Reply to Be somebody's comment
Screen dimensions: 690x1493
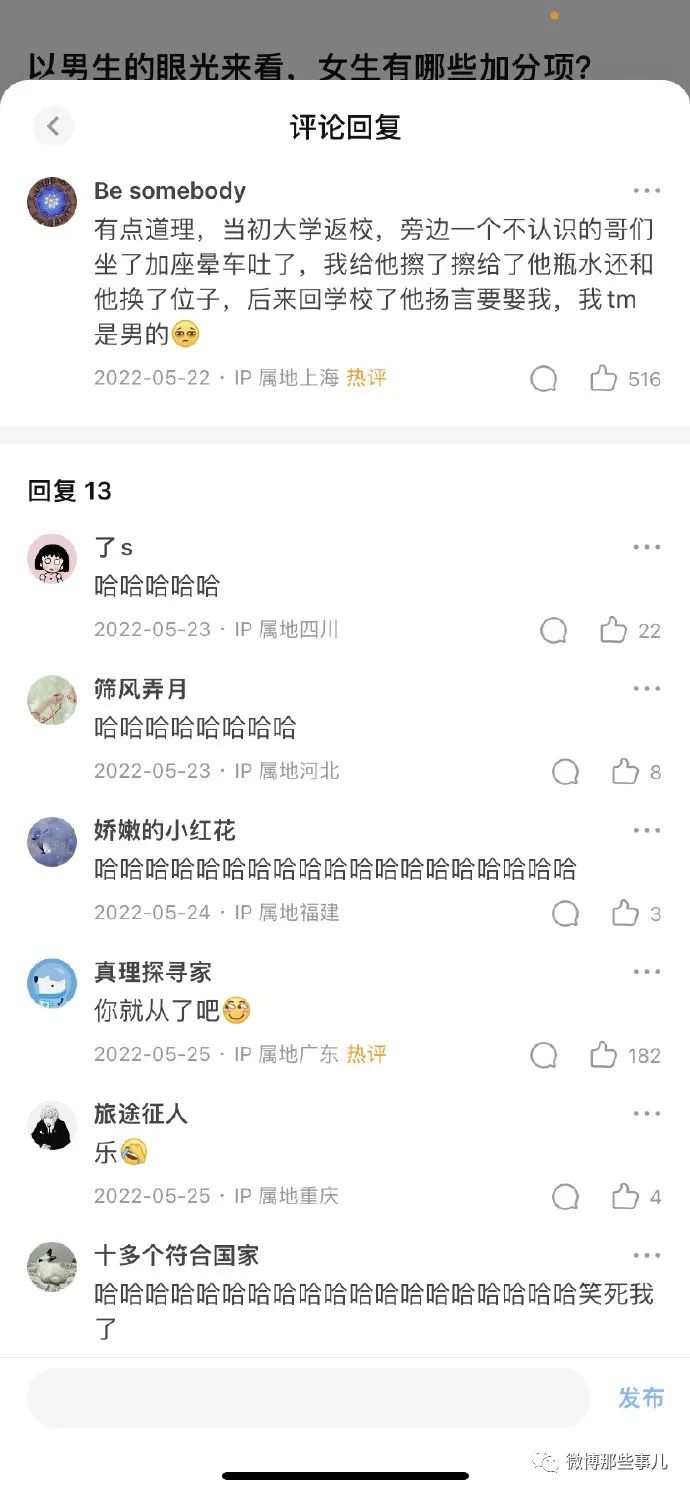tap(543, 378)
